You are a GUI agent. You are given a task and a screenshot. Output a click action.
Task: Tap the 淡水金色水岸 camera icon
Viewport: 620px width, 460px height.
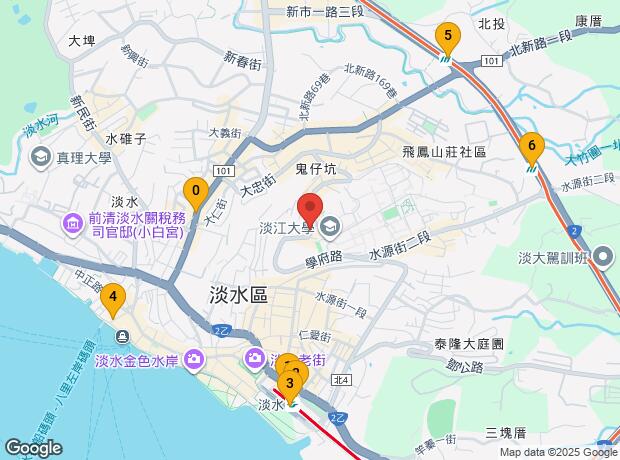(x=193, y=360)
